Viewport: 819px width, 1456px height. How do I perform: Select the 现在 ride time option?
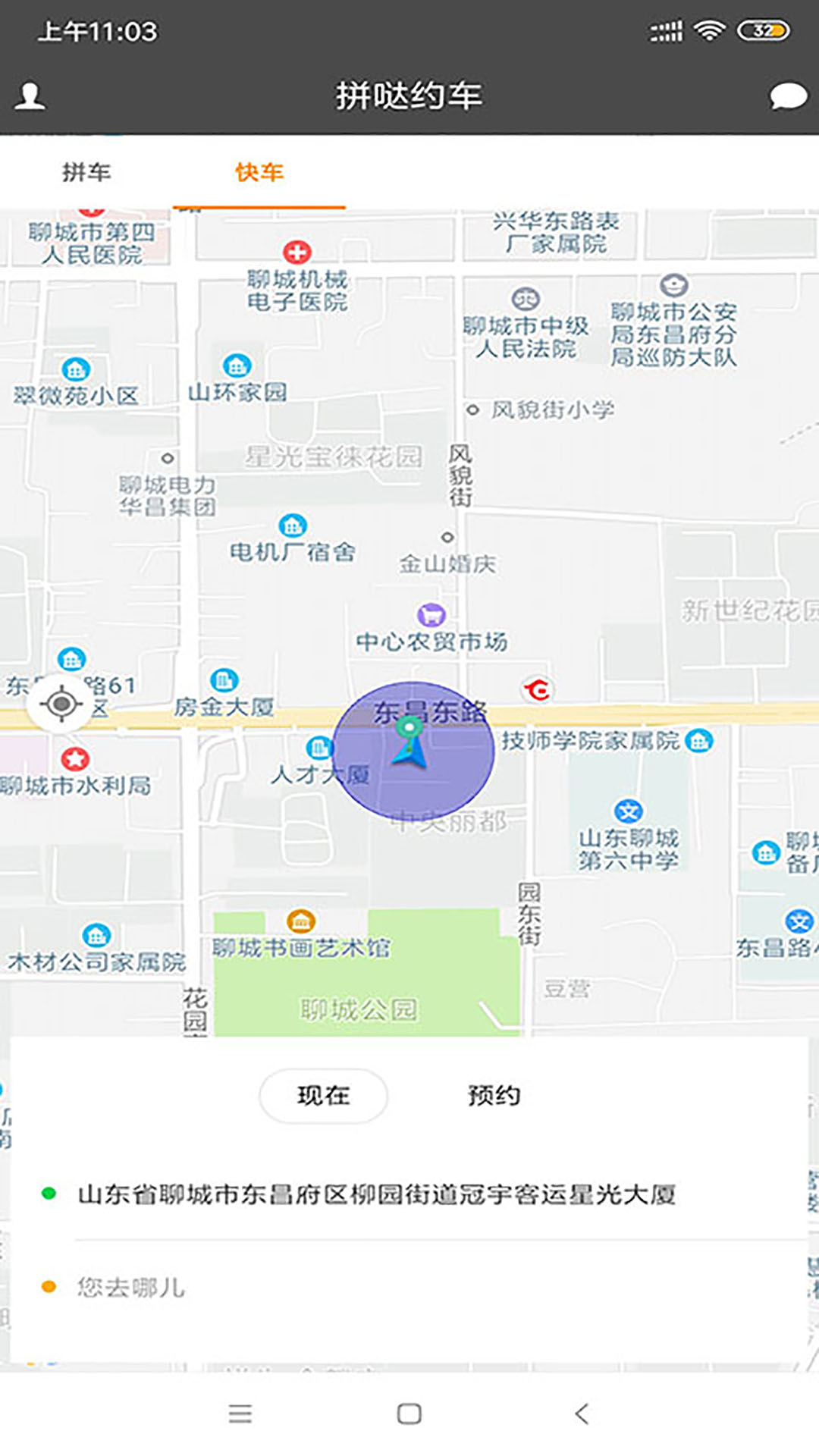[x=322, y=1095]
